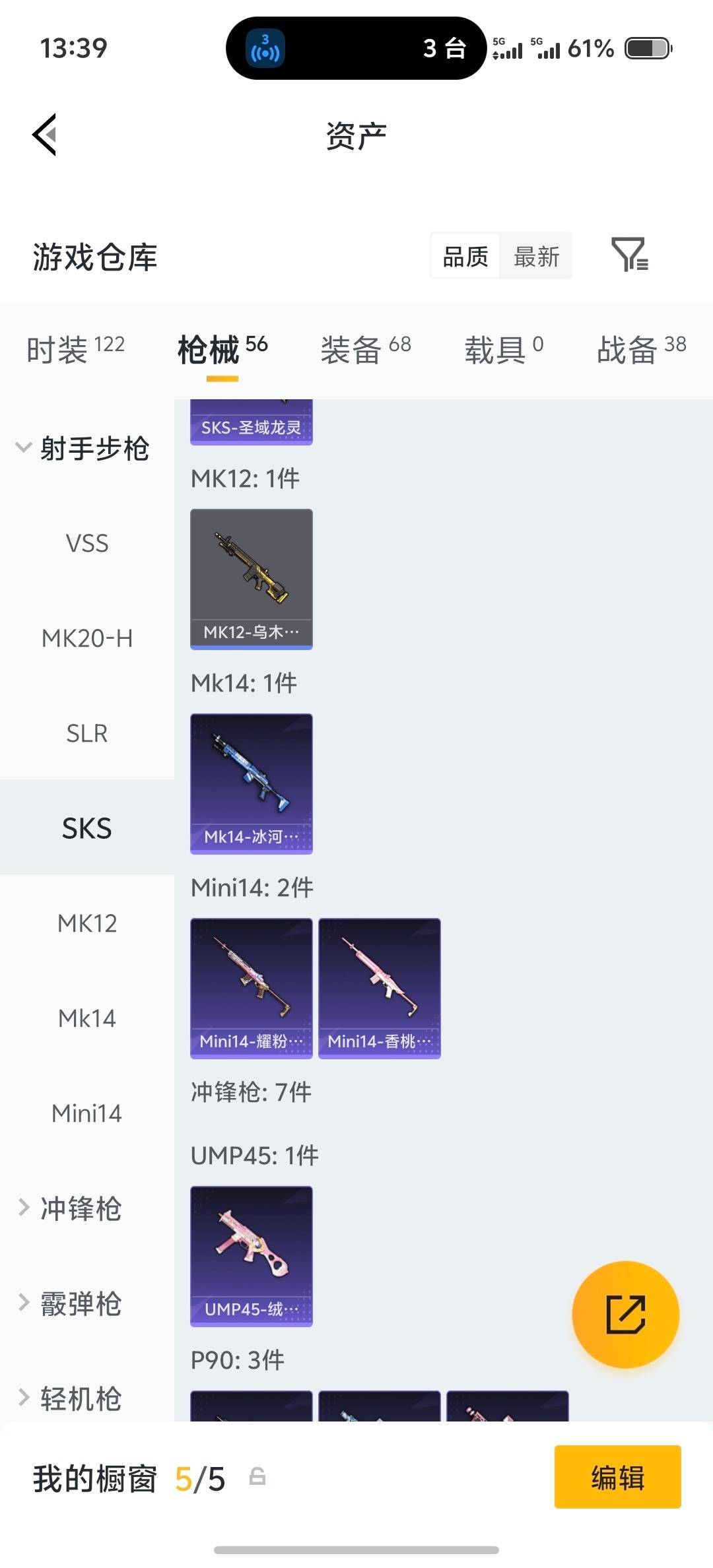Switch sorting to 品质

point(464,256)
